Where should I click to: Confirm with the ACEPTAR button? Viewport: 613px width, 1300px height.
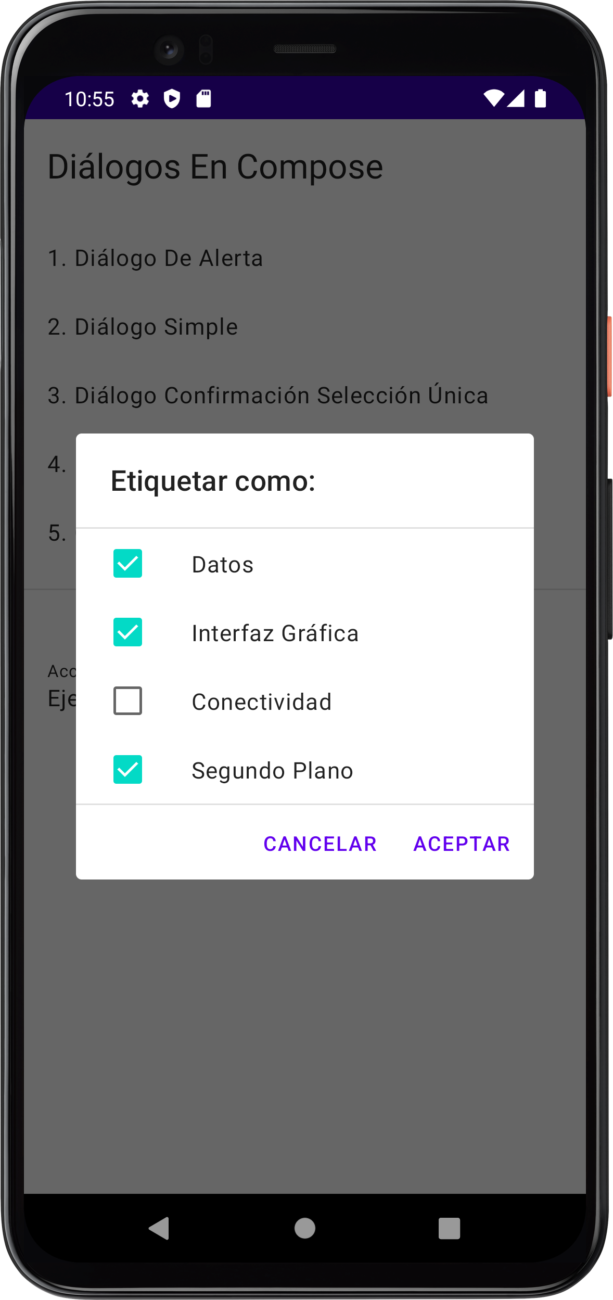coord(461,844)
